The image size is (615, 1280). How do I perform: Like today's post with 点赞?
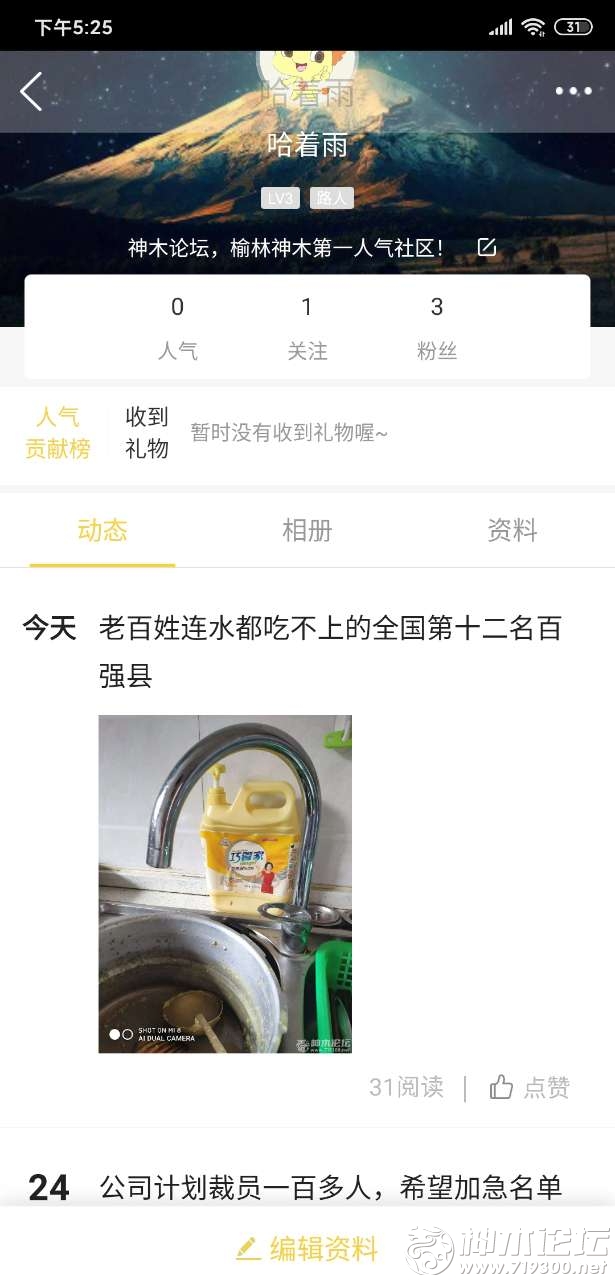[x=530, y=1088]
